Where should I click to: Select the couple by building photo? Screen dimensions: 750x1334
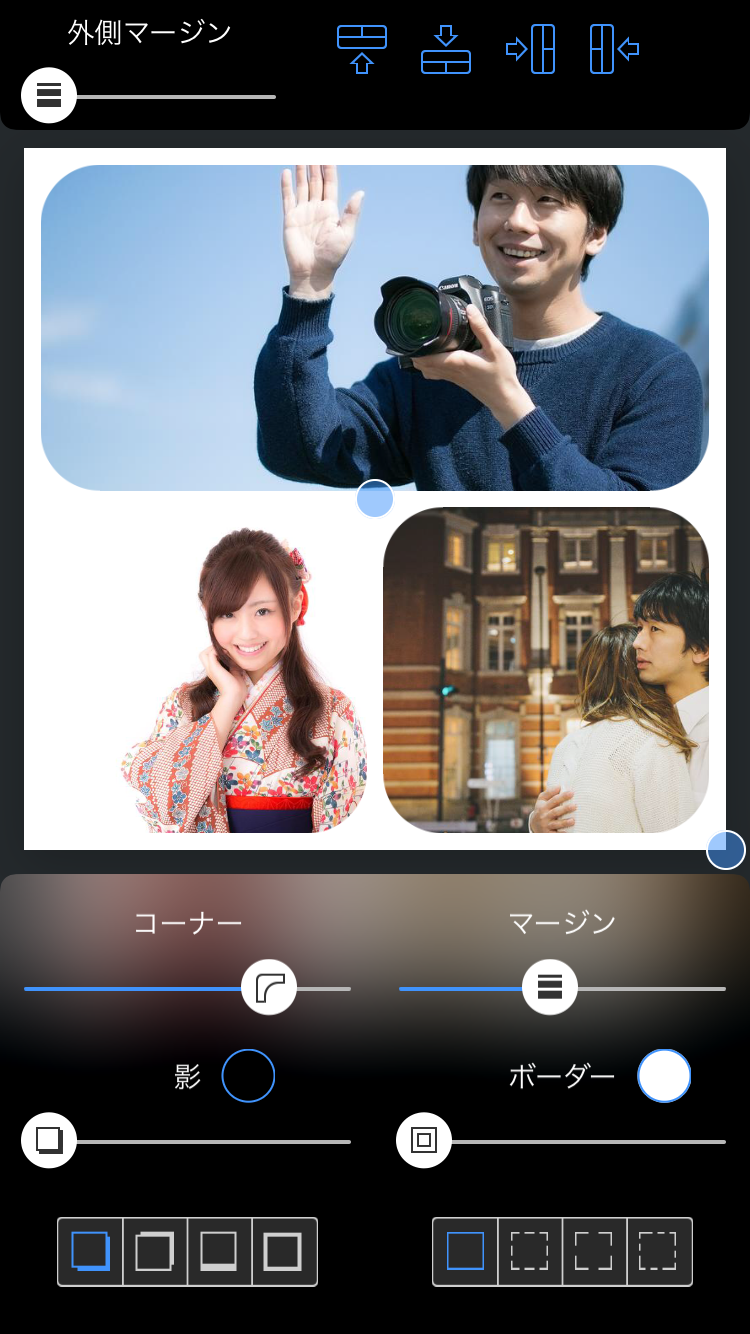coord(546,670)
